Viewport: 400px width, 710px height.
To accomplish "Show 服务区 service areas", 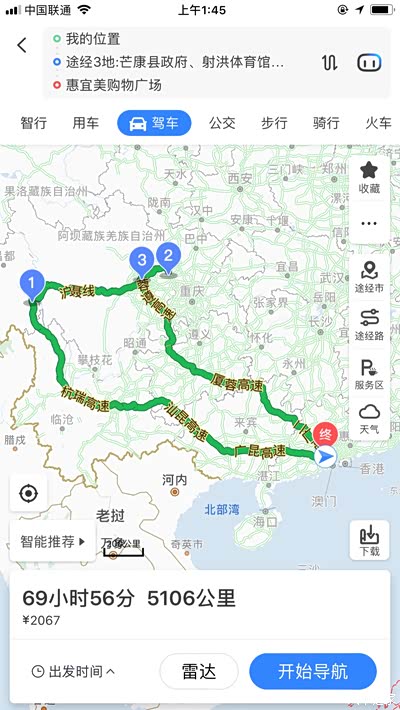I will [x=369, y=374].
